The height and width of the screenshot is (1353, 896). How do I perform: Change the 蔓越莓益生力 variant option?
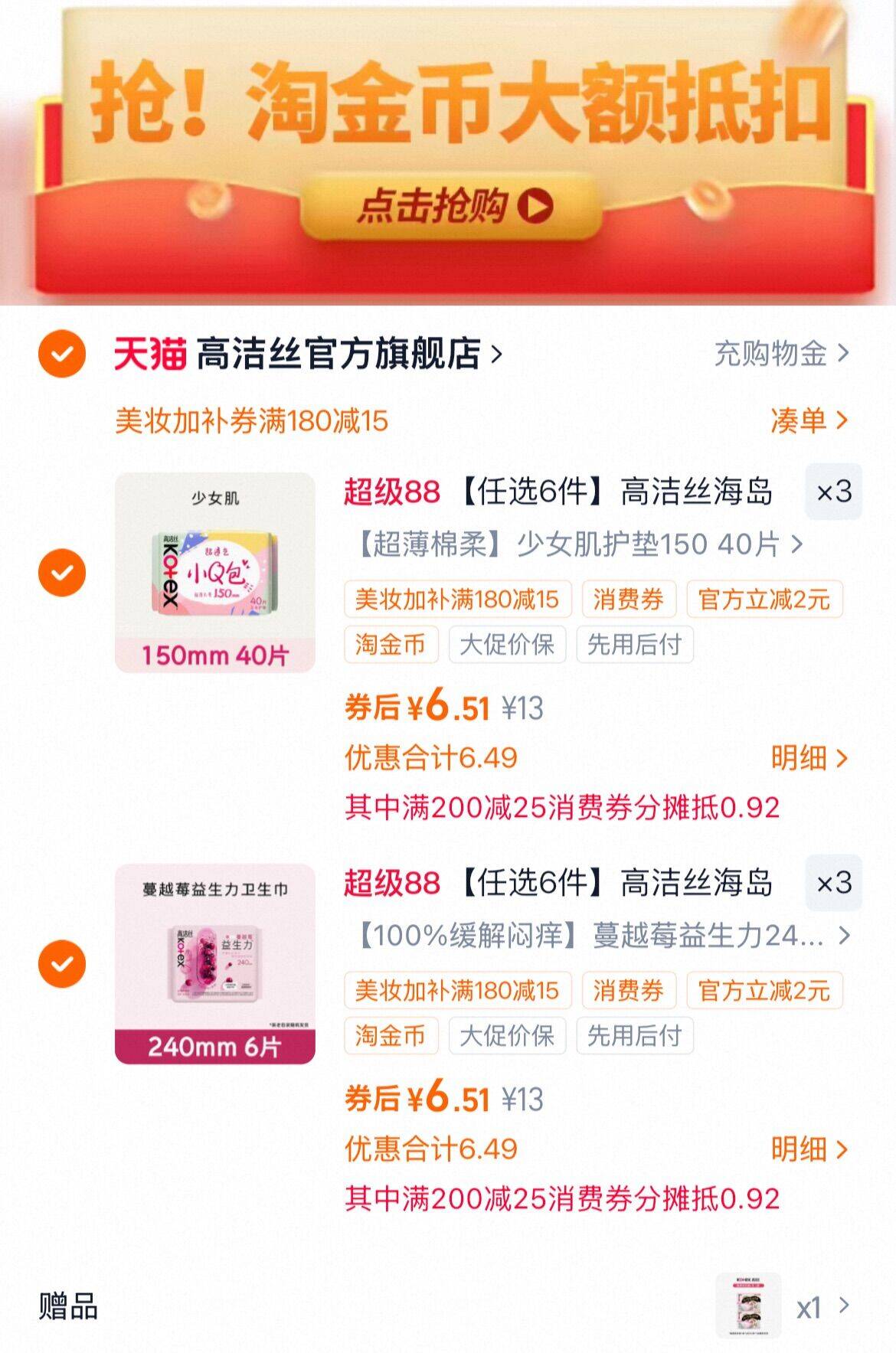tap(601, 936)
